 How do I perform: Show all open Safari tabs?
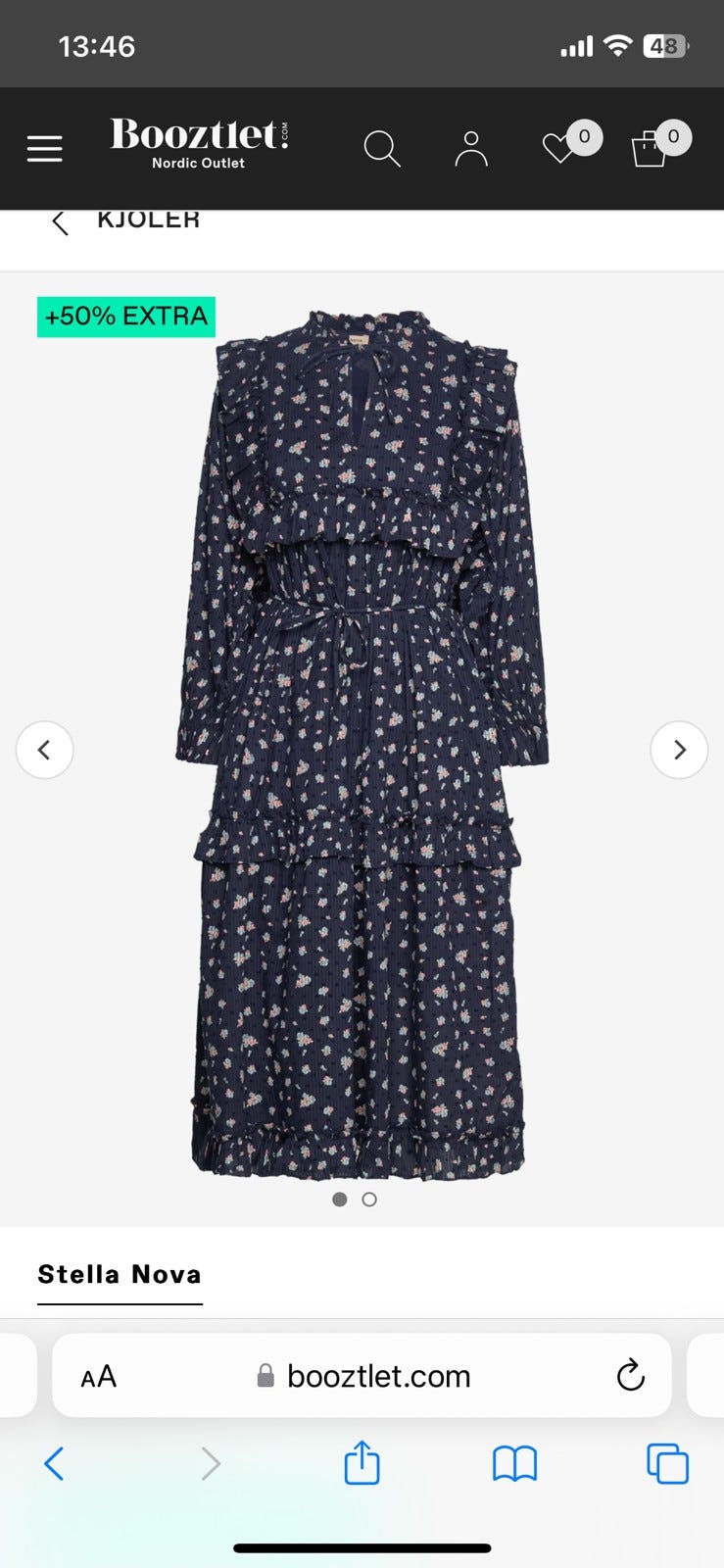point(667,1464)
